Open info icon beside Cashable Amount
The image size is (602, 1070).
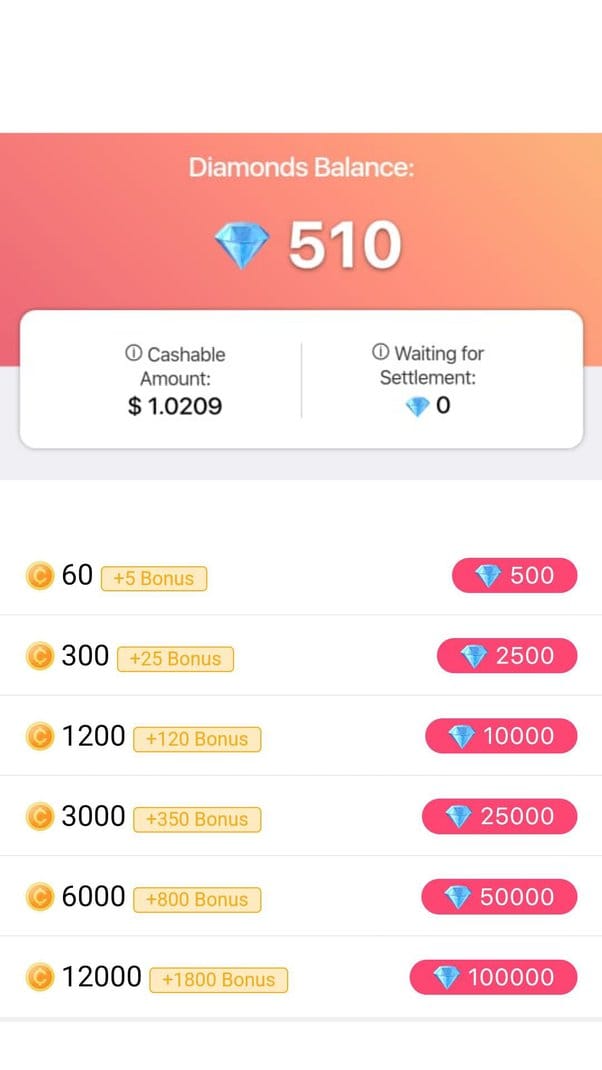tap(133, 354)
